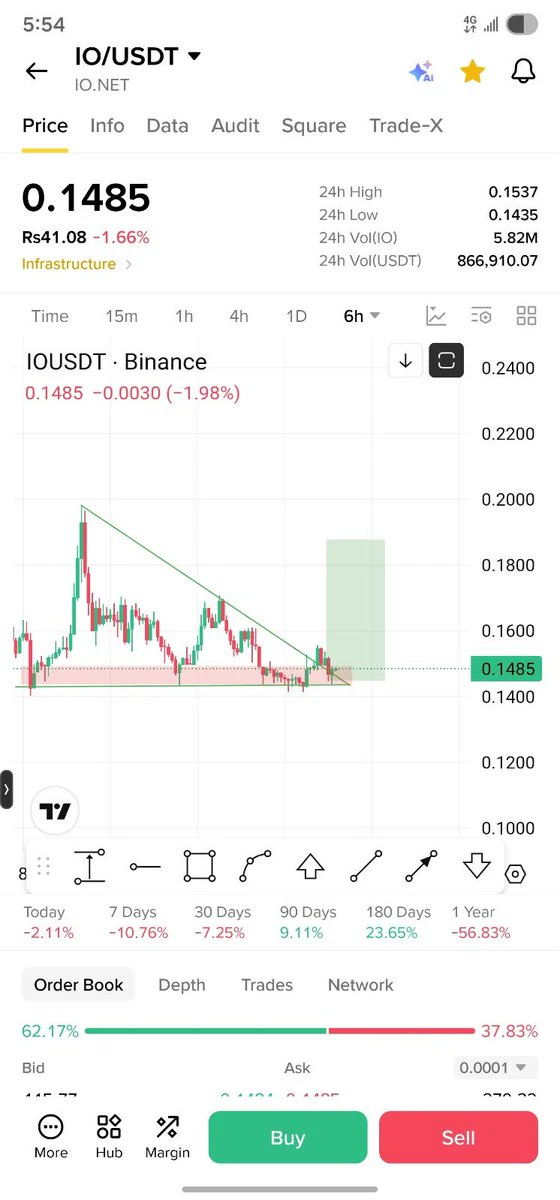The image size is (560, 1200).
Task: Switch to the Info tab
Action: 107,126
